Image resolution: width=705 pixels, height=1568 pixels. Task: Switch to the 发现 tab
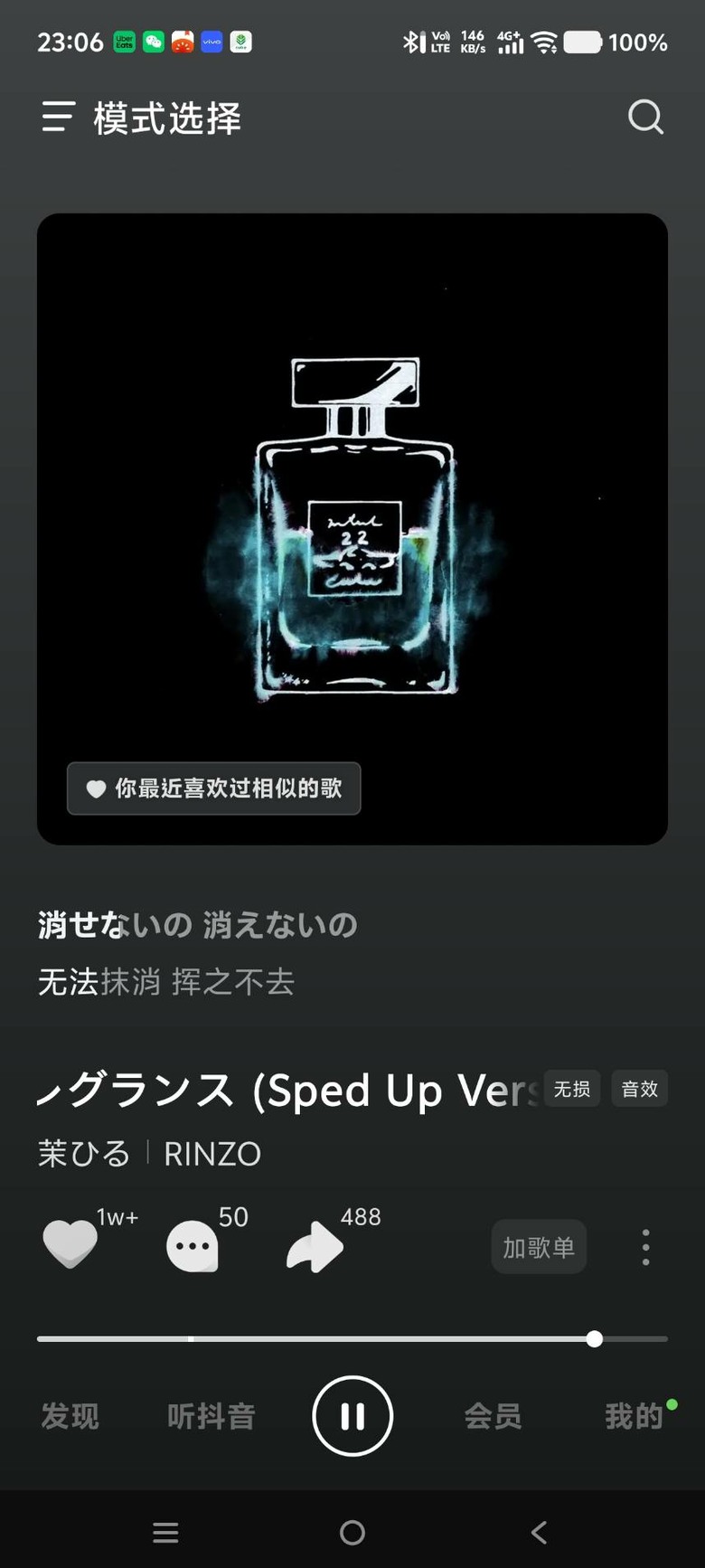(x=70, y=1416)
